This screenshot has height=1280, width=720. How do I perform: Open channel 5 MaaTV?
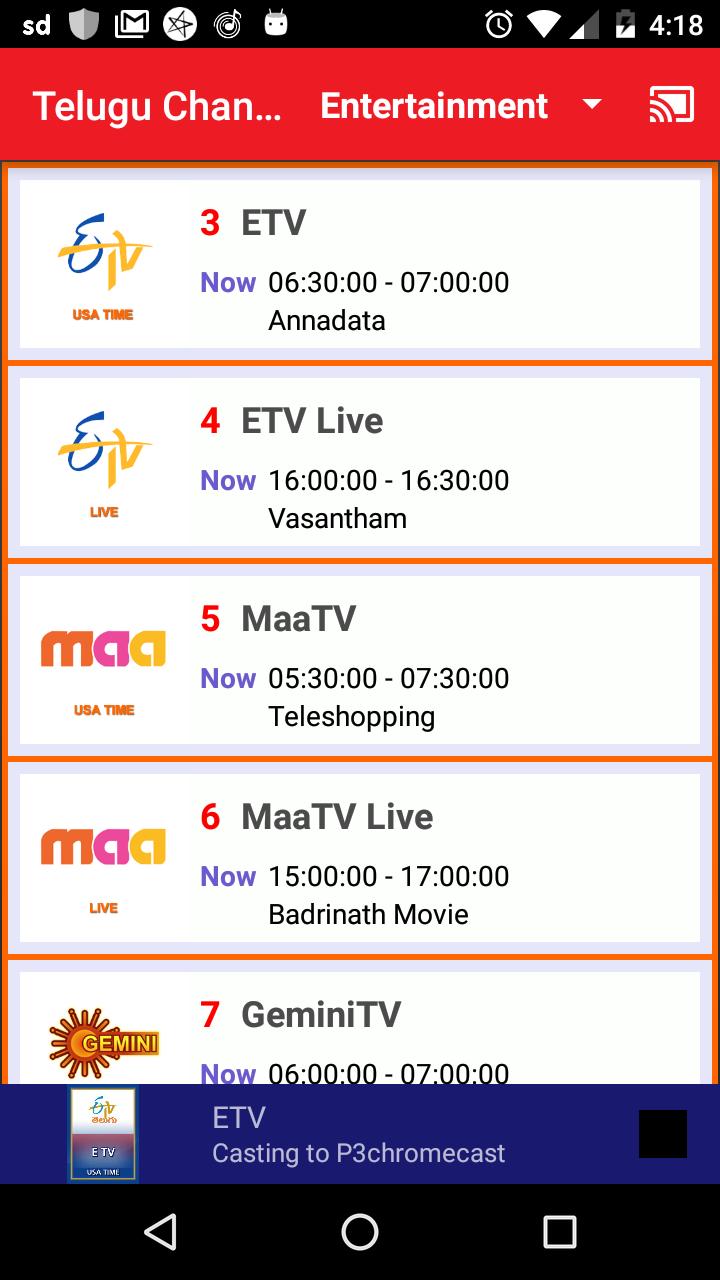pyautogui.click(x=360, y=660)
